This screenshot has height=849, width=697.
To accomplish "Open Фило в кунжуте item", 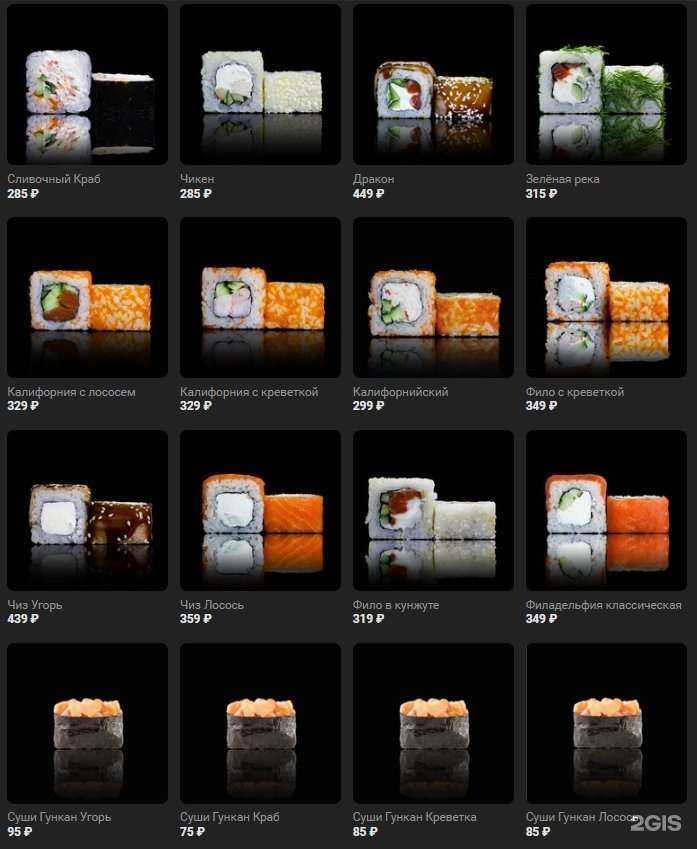I will point(433,511).
